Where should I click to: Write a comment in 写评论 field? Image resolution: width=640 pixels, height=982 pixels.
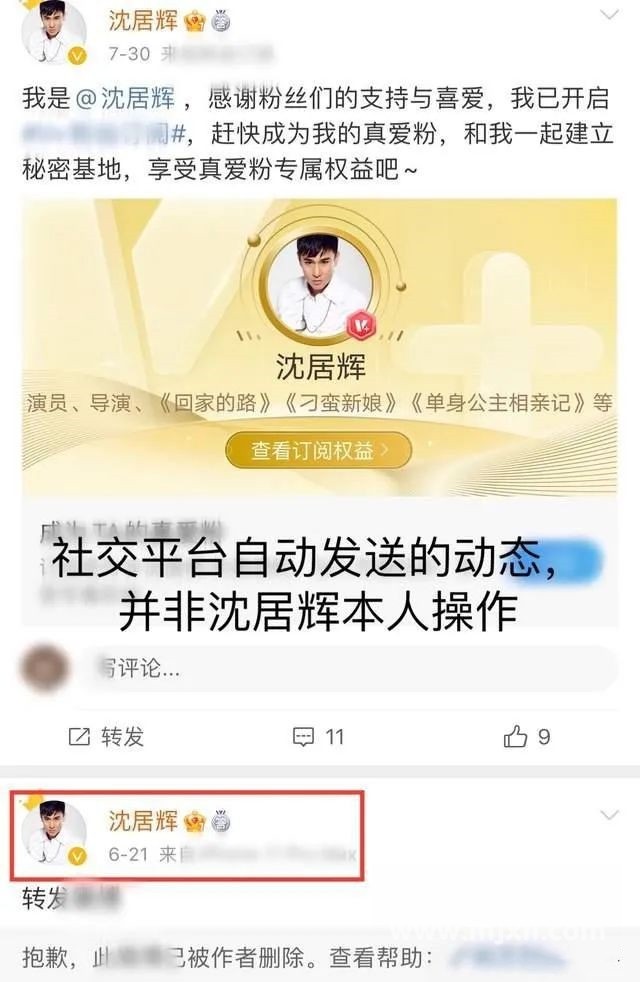pos(350,668)
